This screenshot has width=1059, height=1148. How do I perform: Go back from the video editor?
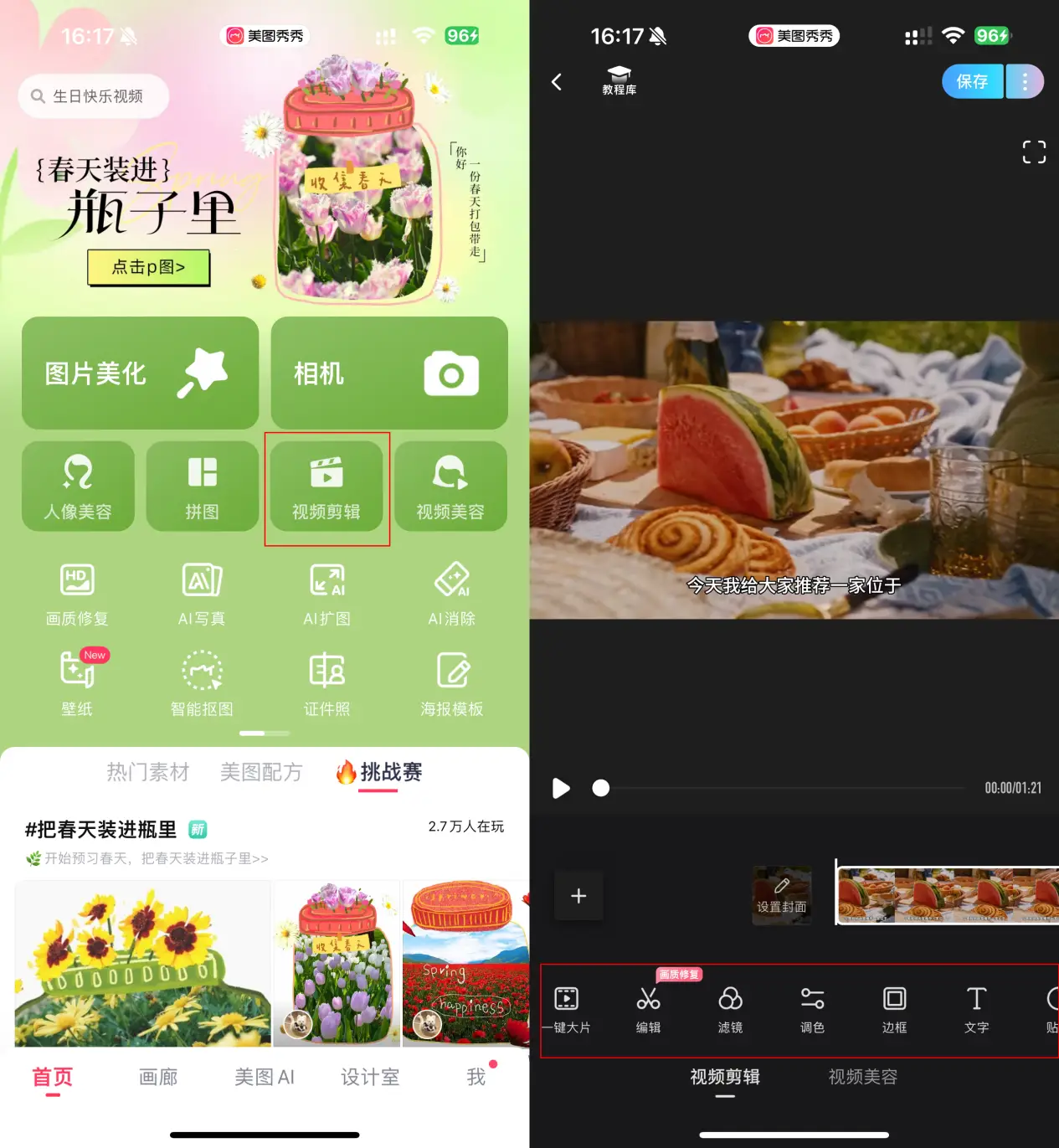pos(557,82)
